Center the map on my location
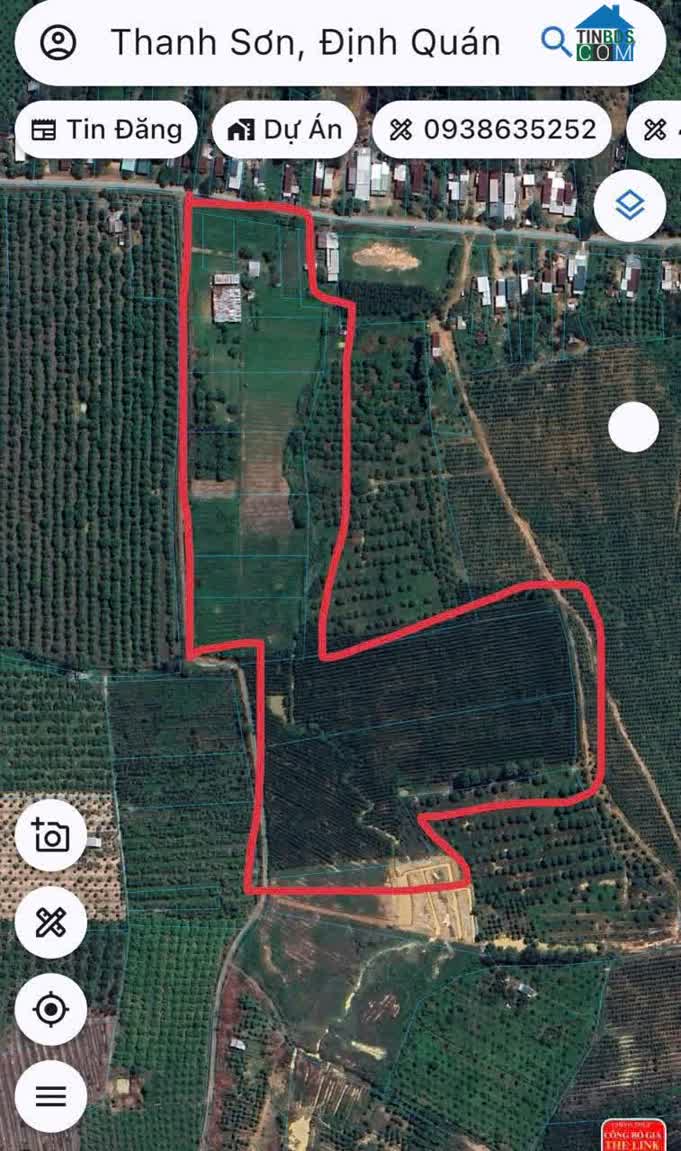 [x=51, y=1009]
